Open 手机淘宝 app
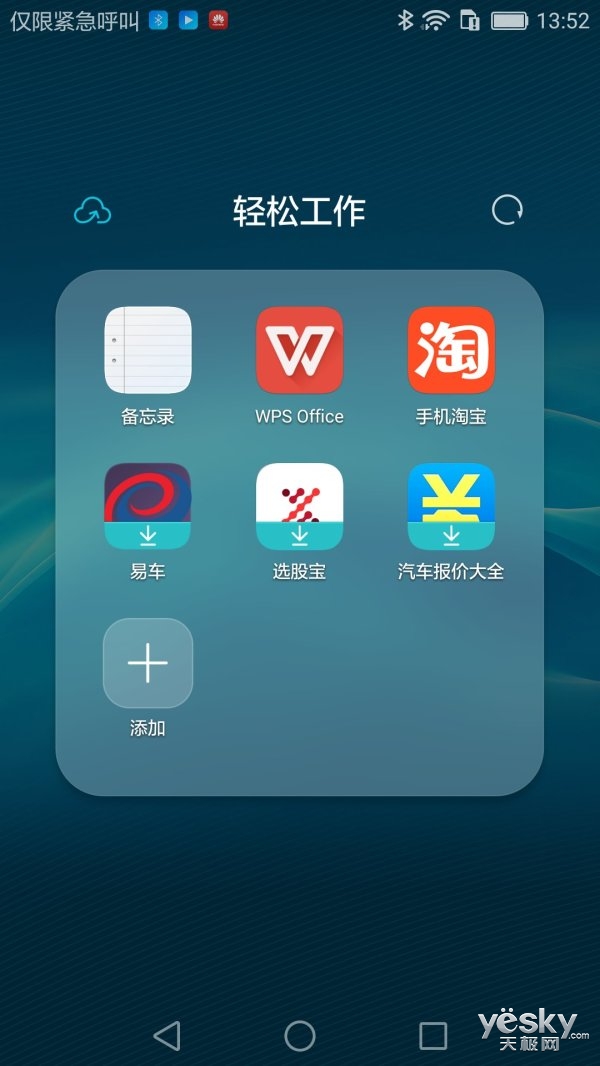Image resolution: width=600 pixels, height=1066 pixels. [451, 350]
